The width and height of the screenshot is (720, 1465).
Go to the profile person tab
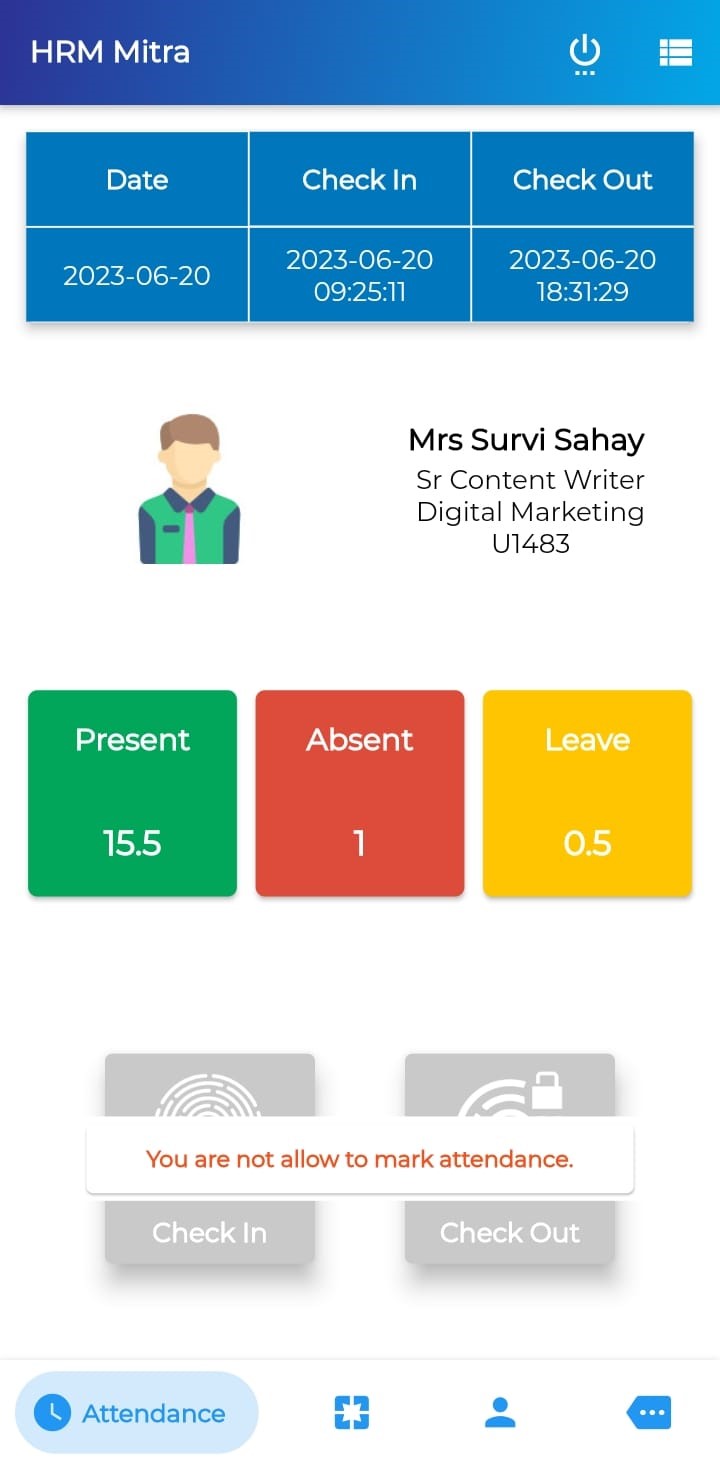click(x=500, y=1413)
